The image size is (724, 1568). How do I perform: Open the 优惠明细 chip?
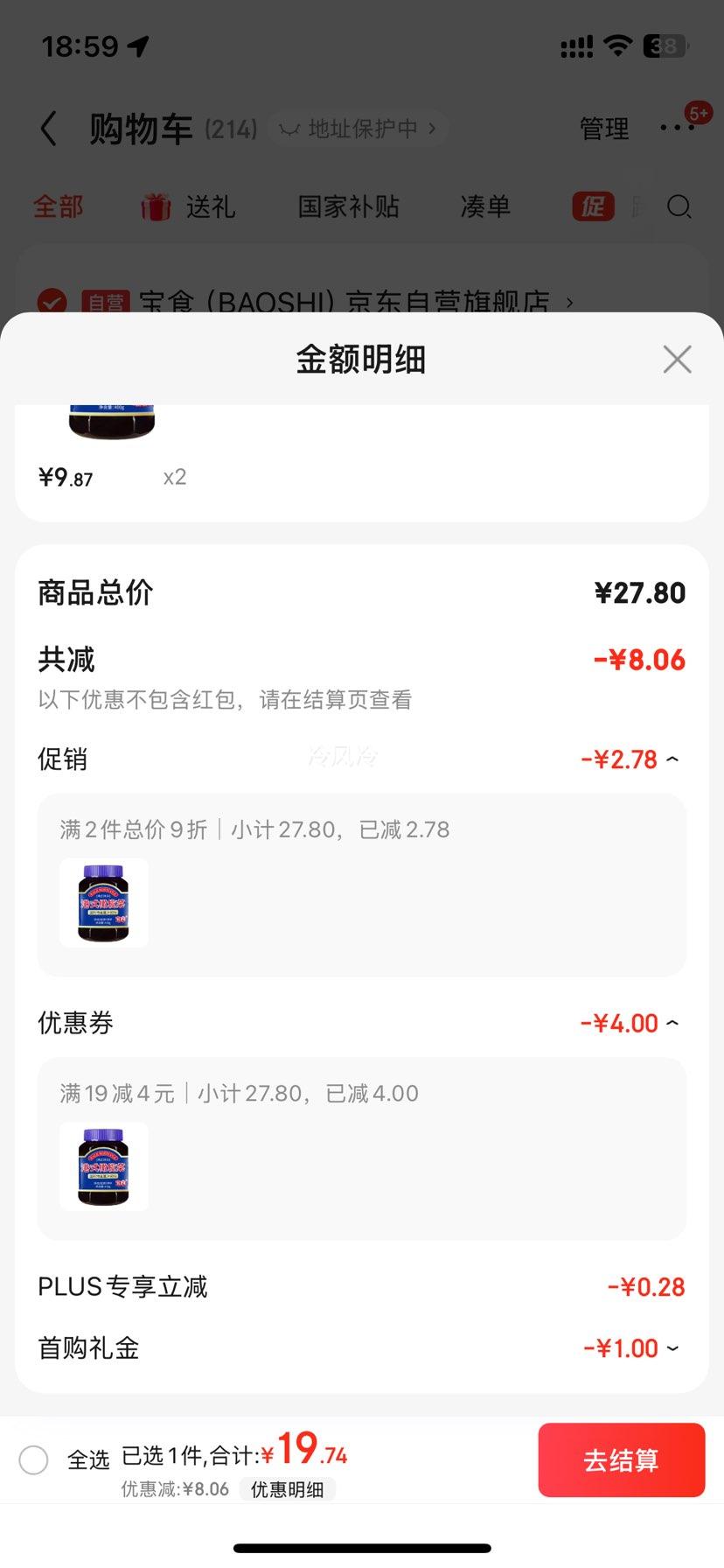point(287,1489)
